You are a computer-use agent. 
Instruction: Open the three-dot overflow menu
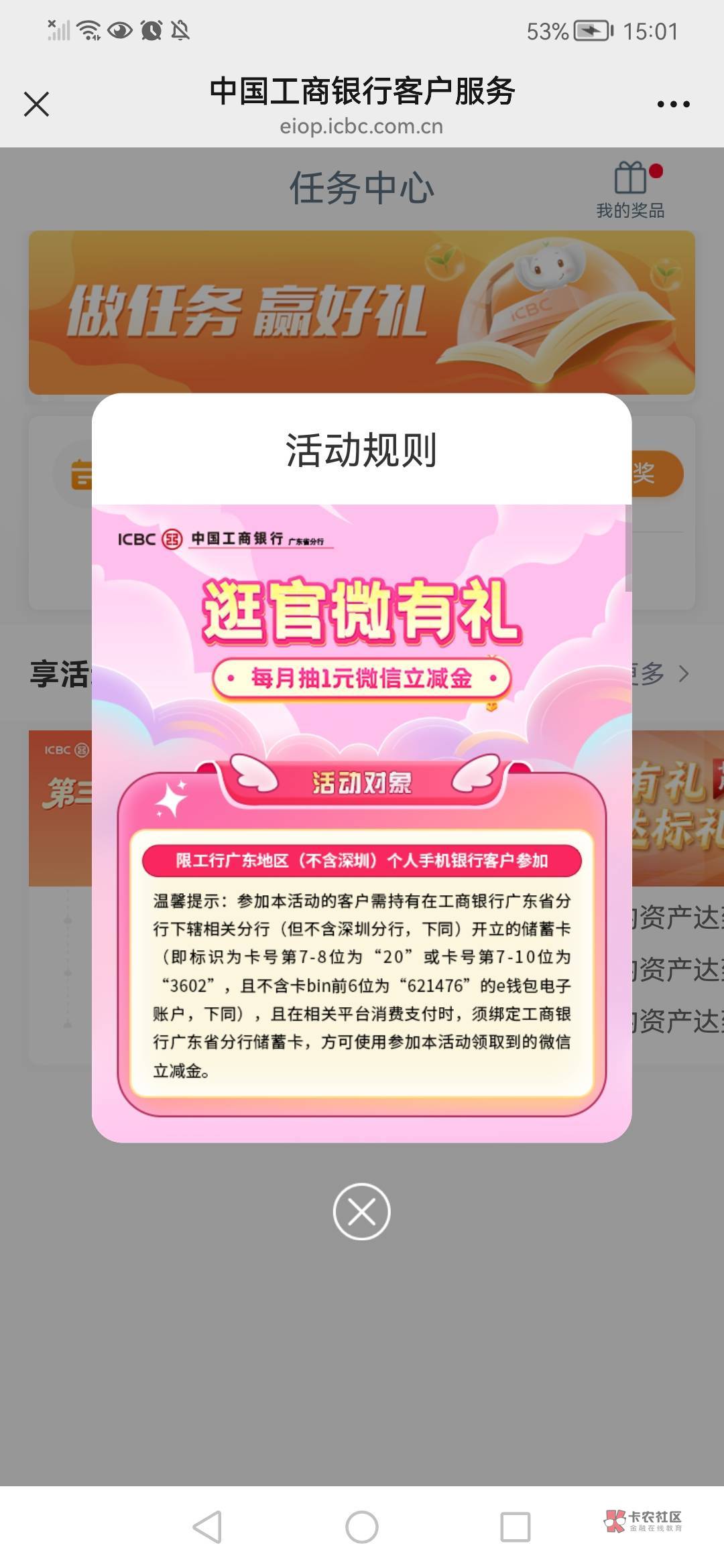673,104
